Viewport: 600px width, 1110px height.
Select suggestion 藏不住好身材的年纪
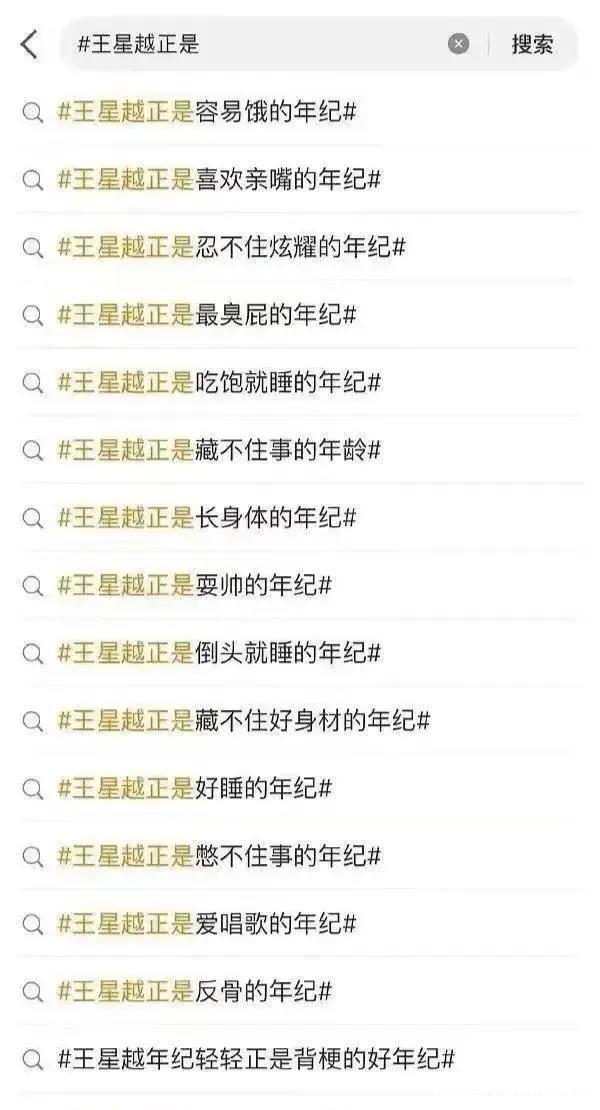pos(243,720)
